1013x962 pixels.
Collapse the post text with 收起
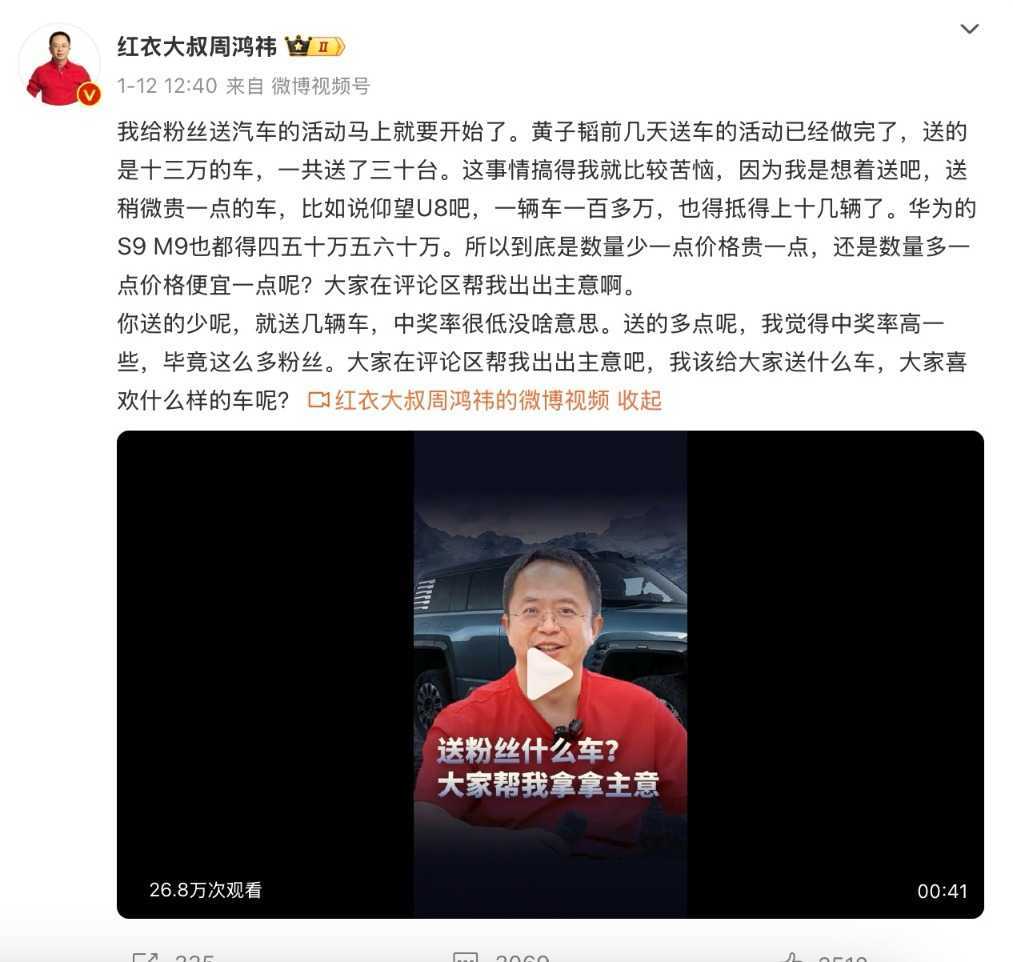tap(640, 400)
